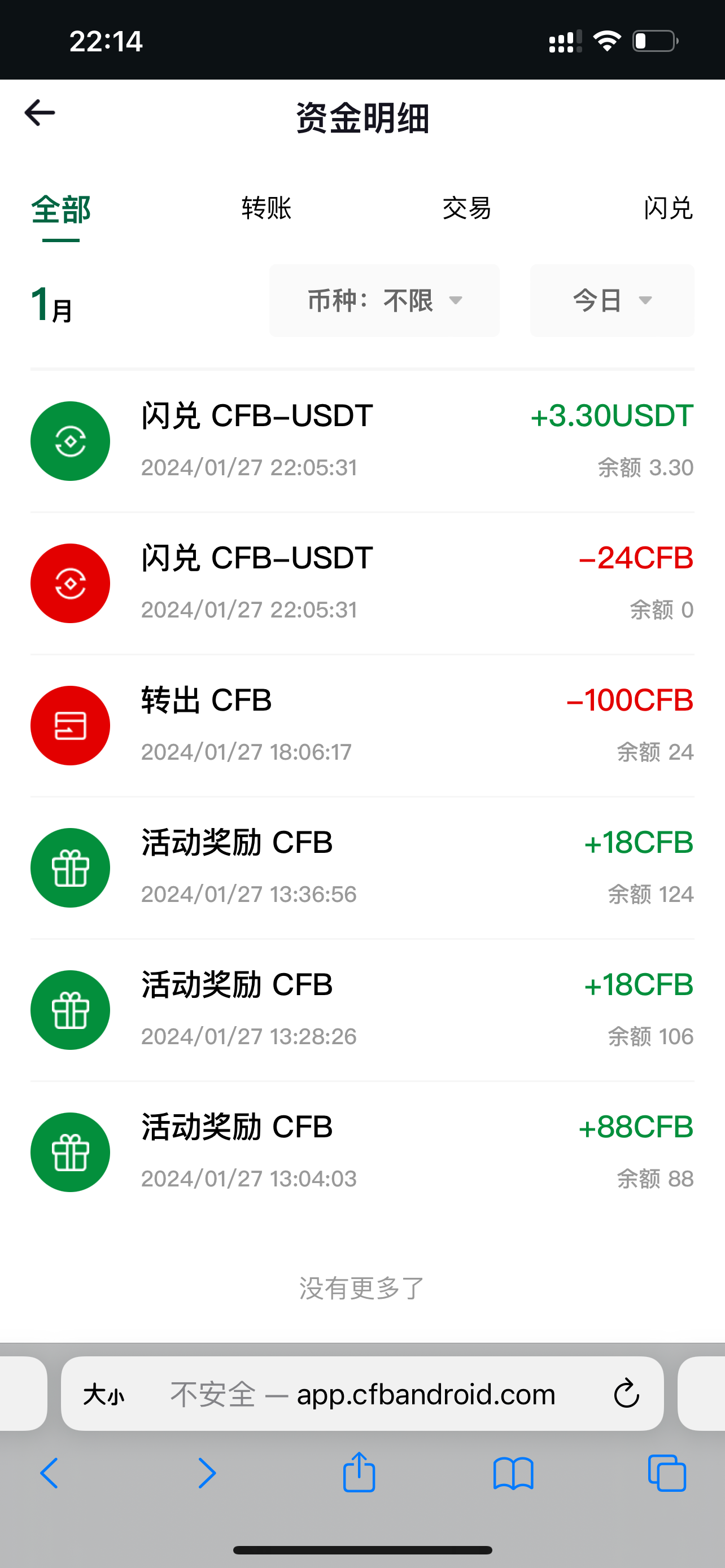Switch to the 转账 tab
Screen dimensions: 725x1568
tap(266, 209)
